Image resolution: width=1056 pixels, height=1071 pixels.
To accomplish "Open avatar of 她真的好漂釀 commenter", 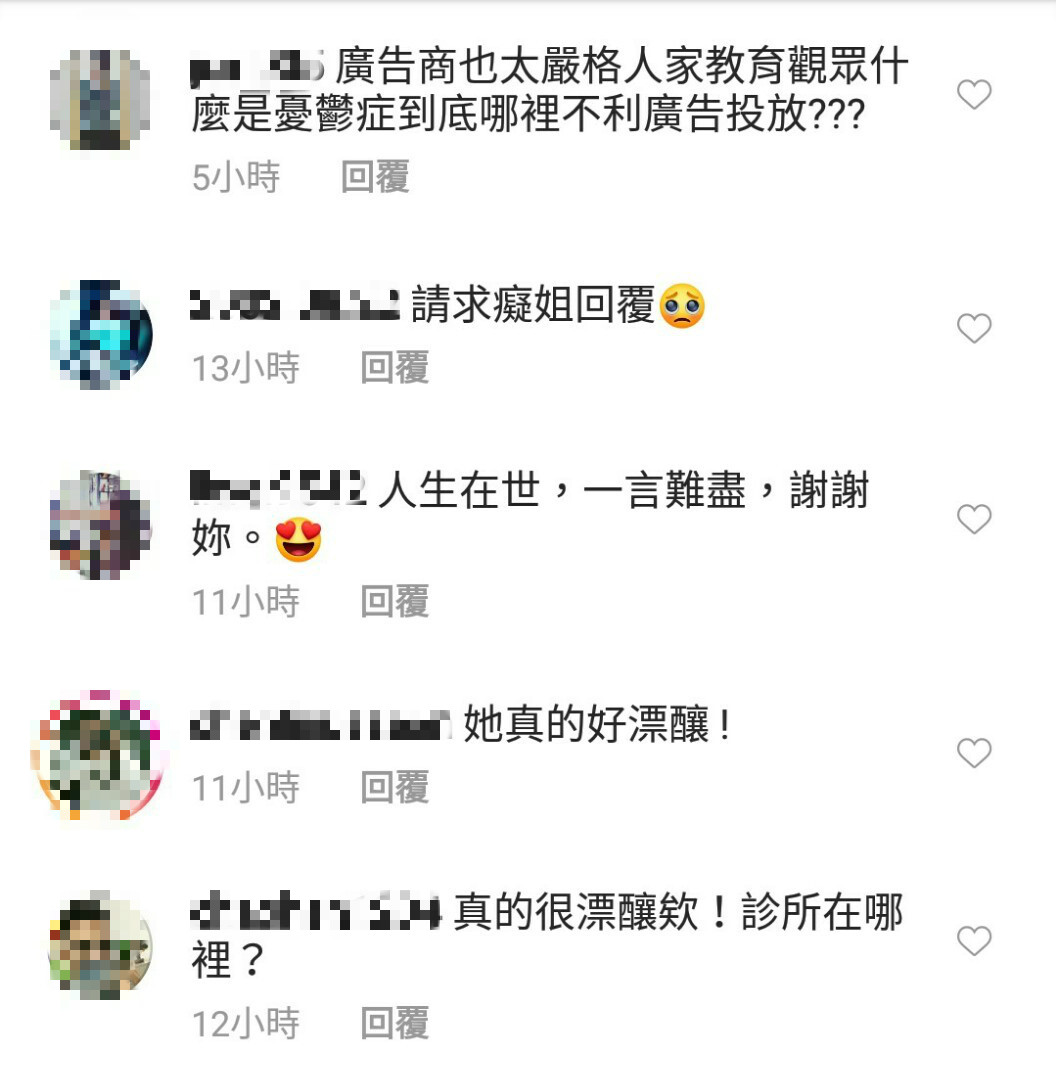I will point(100,755).
